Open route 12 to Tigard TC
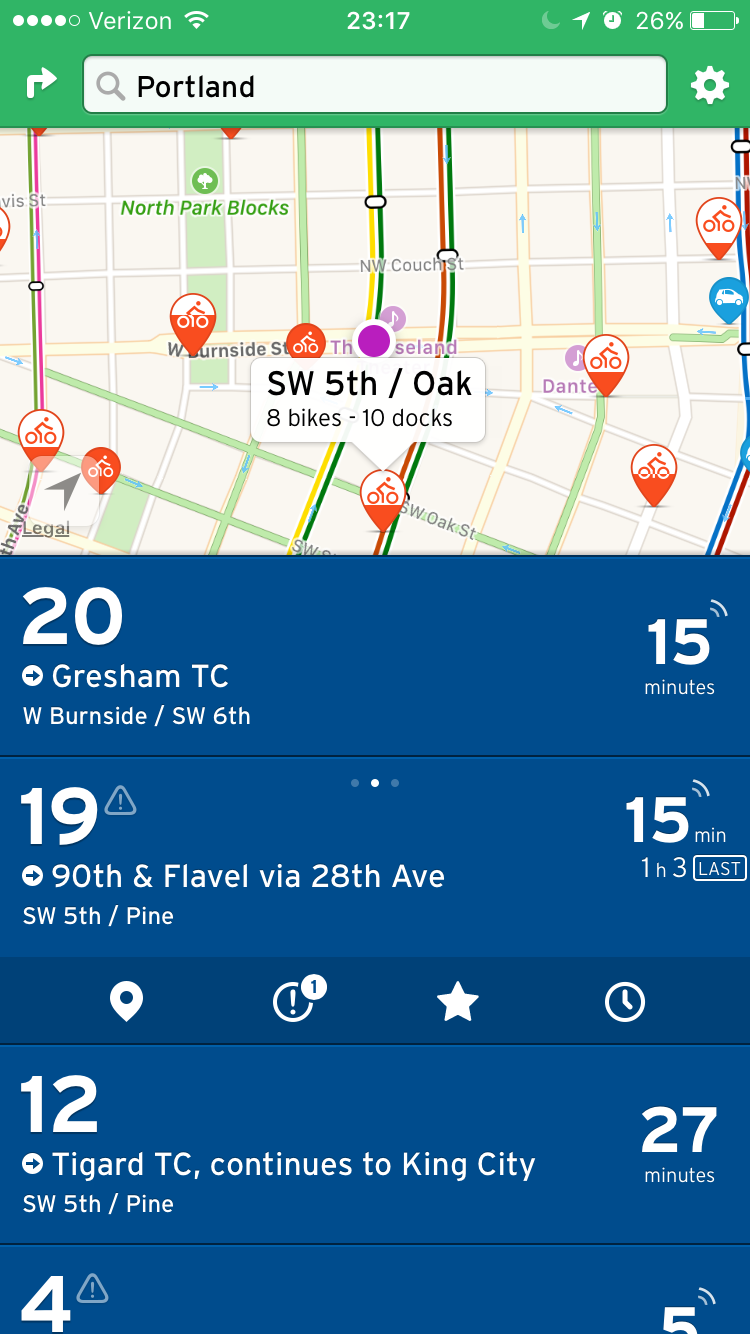 pyautogui.click(x=375, y=1144)
